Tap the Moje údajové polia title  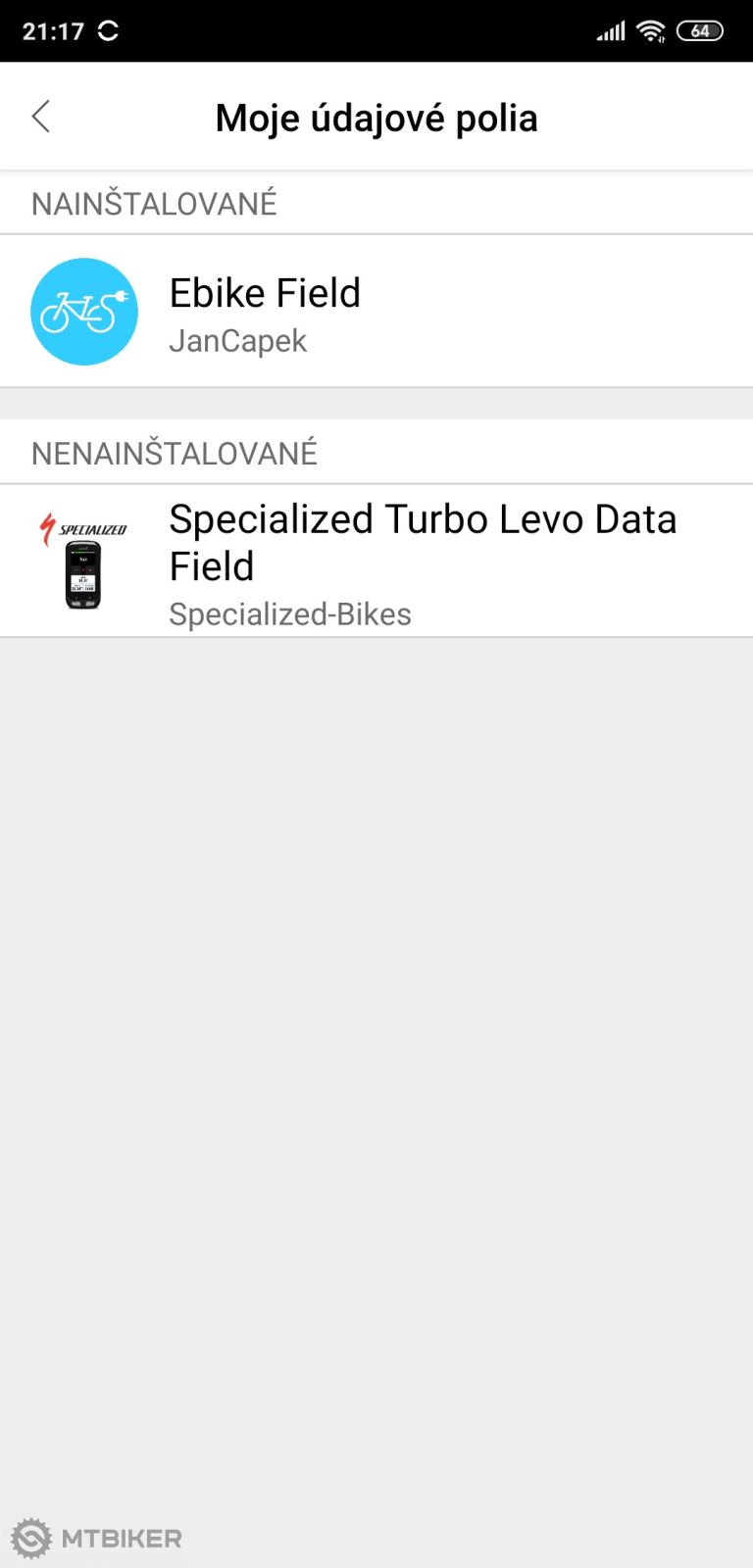[376, 117]
